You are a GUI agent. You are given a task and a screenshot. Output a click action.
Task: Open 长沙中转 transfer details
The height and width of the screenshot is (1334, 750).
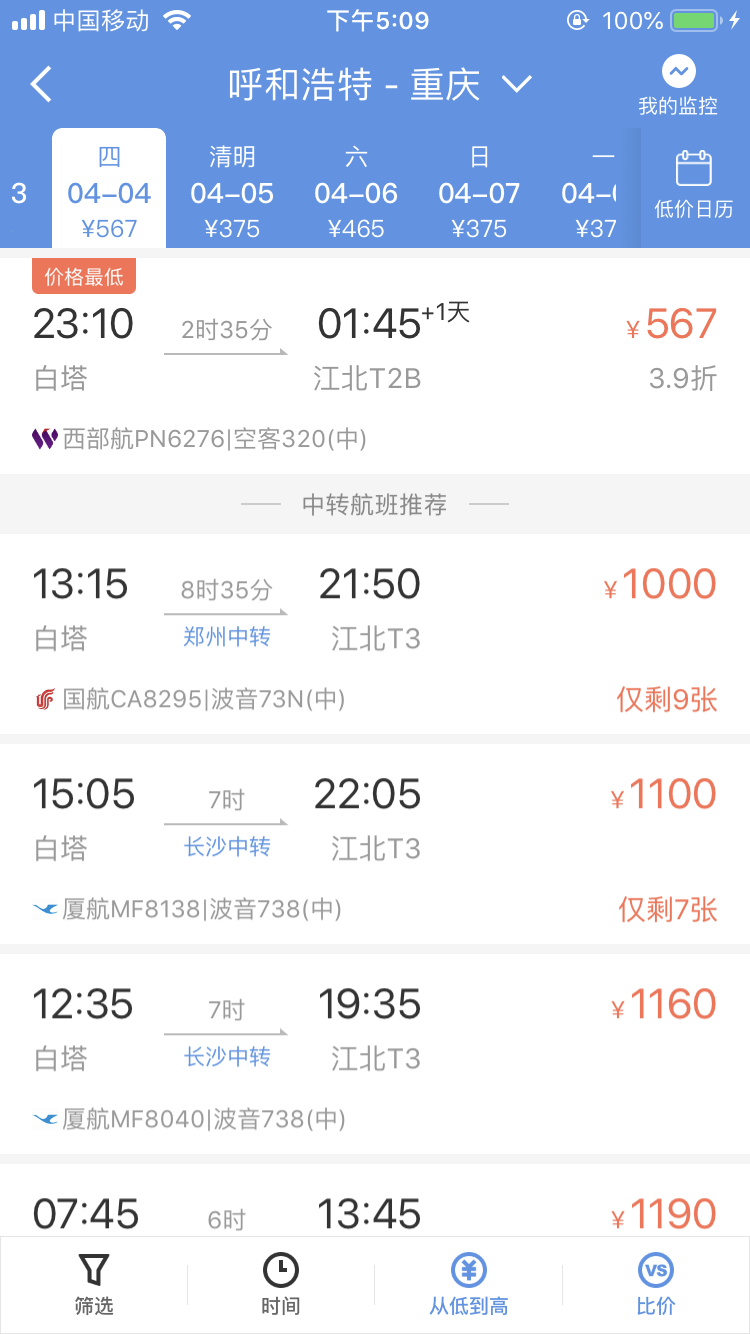pyautogui.click(x=225, y=849)
